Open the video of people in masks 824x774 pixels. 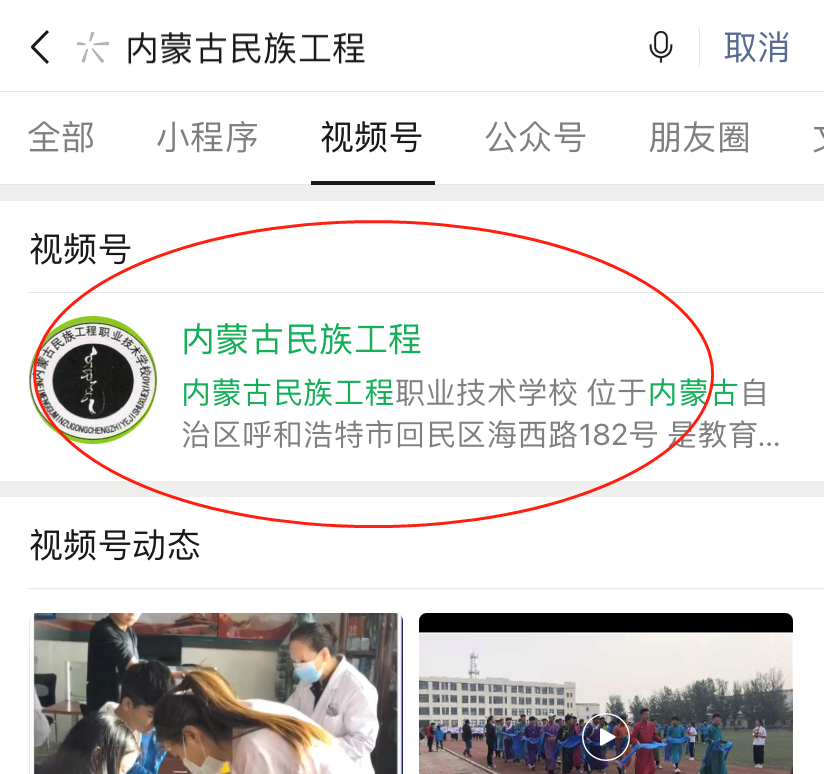(216, 693)
